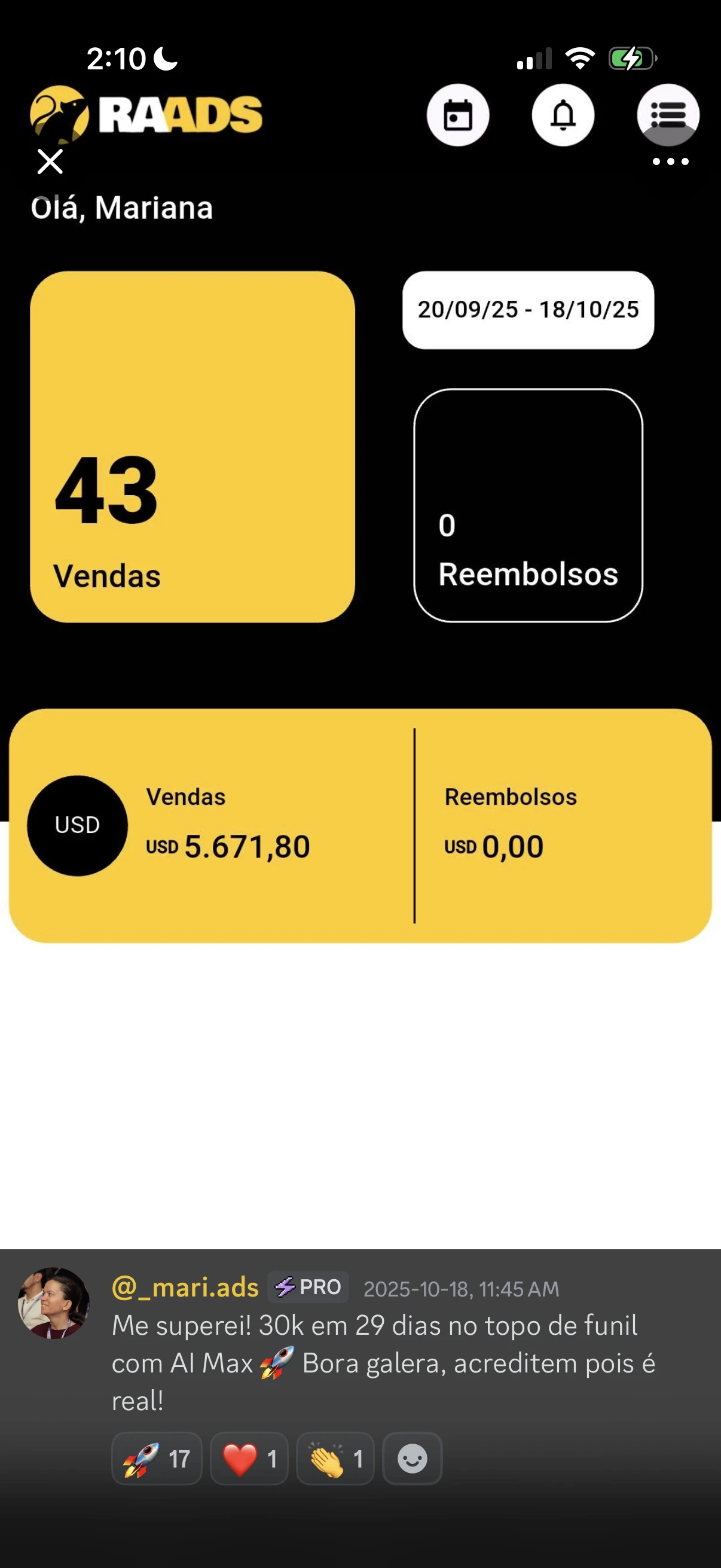Viewport: 721px width, 1568px height.
Task: Open the @_mari.ads username profile
Action: [x=185, y=1288]
